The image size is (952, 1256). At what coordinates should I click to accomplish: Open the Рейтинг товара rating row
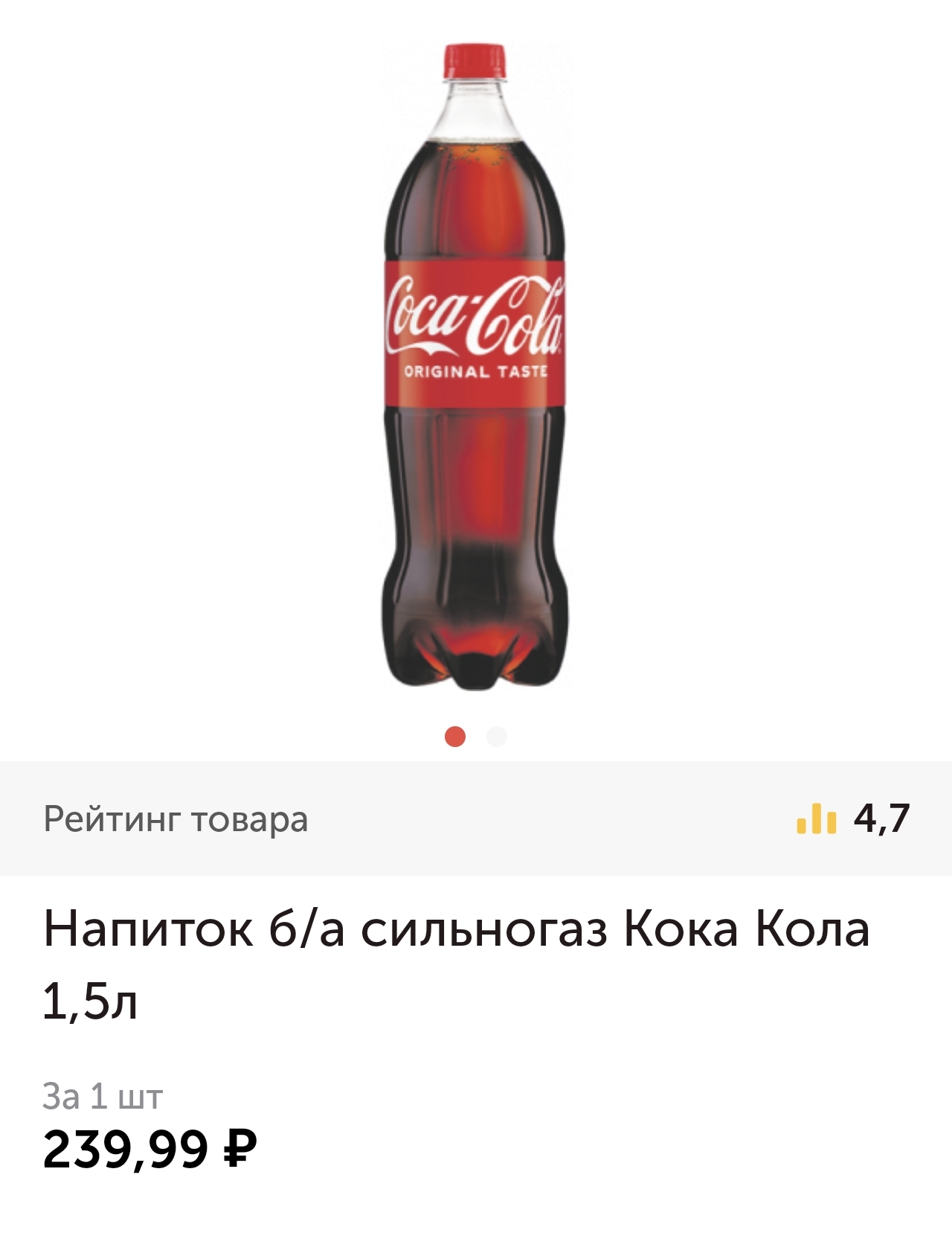click(x=476, y=818)
